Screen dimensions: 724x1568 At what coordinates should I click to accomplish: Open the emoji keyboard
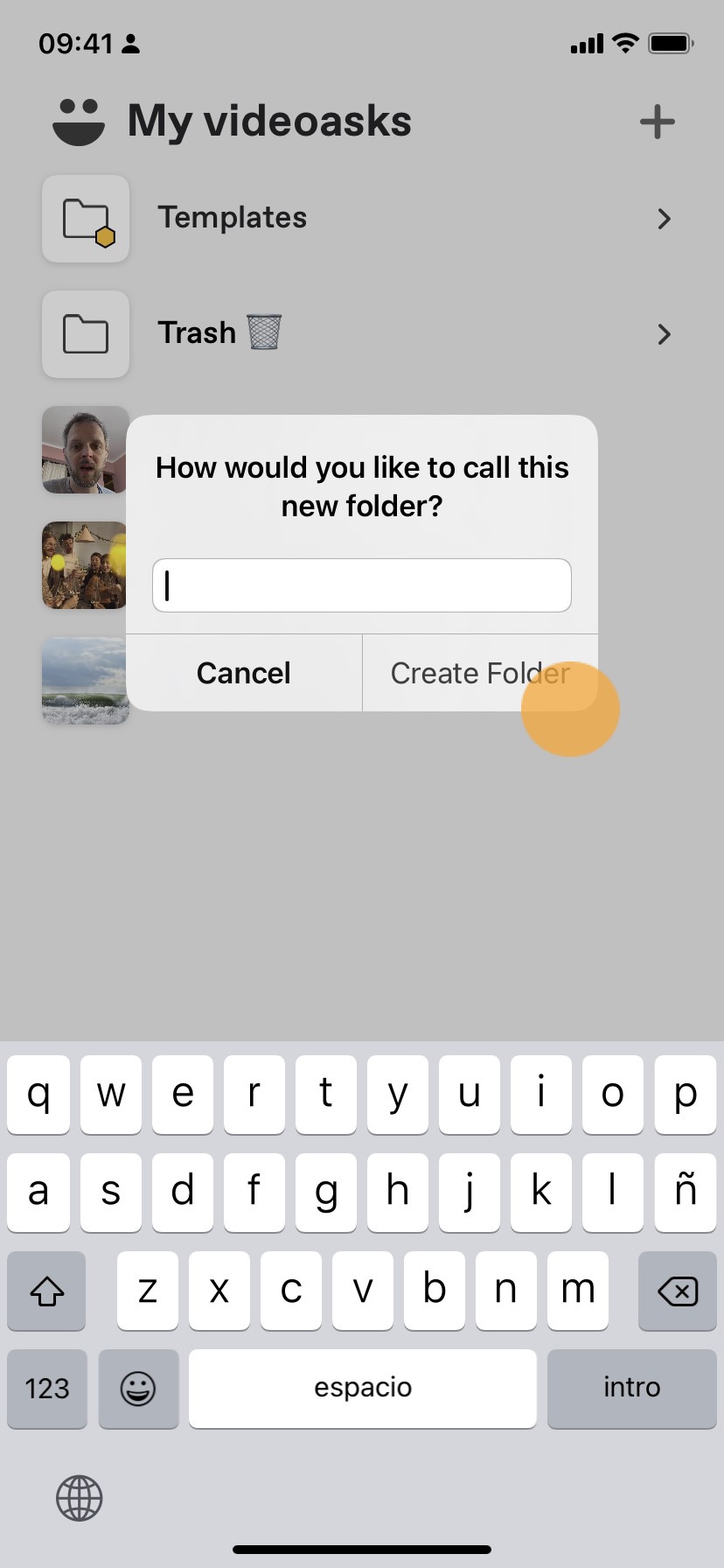tap(138, 1389)
